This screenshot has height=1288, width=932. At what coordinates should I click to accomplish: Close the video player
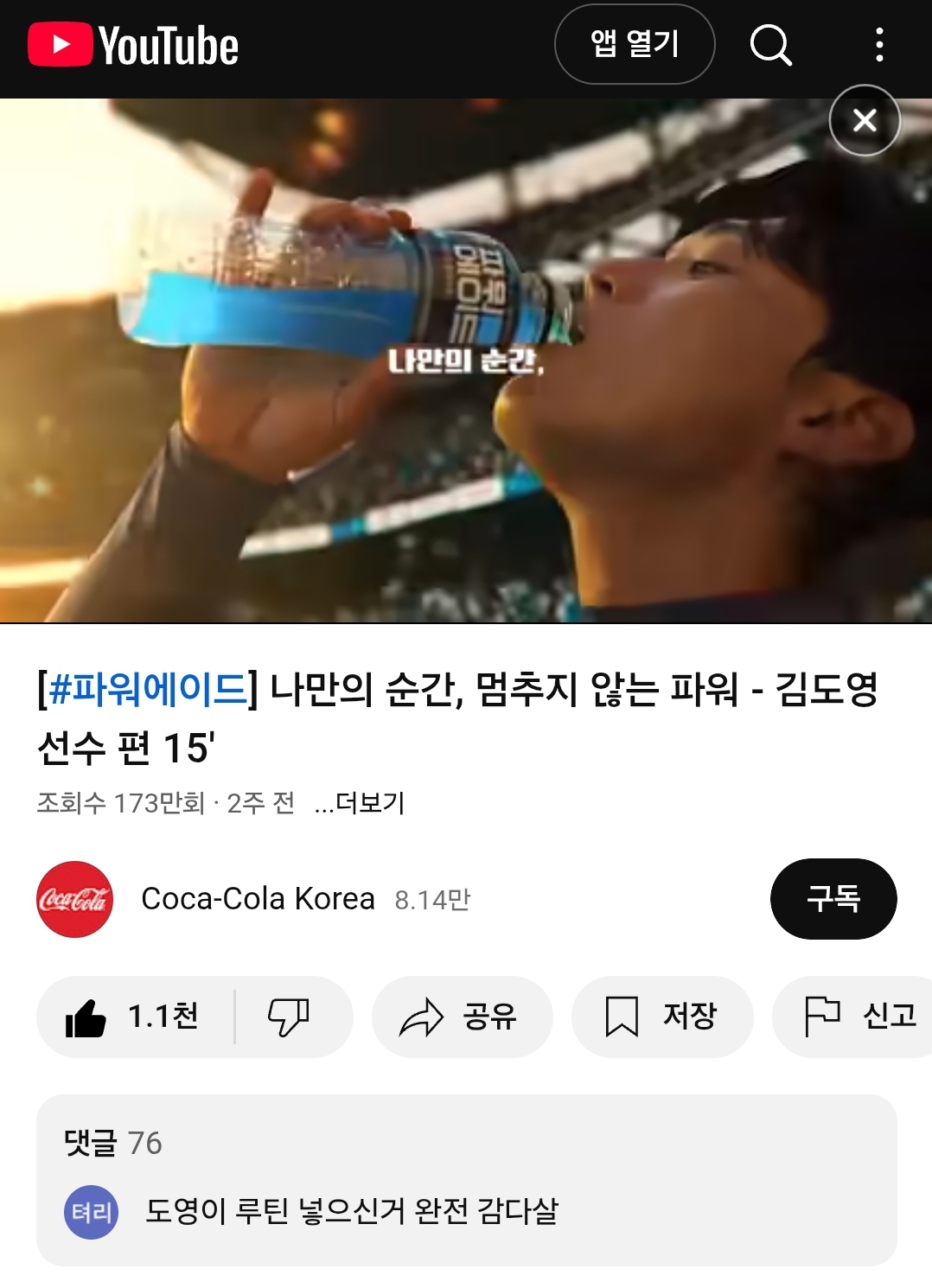[x=865, y=120]
